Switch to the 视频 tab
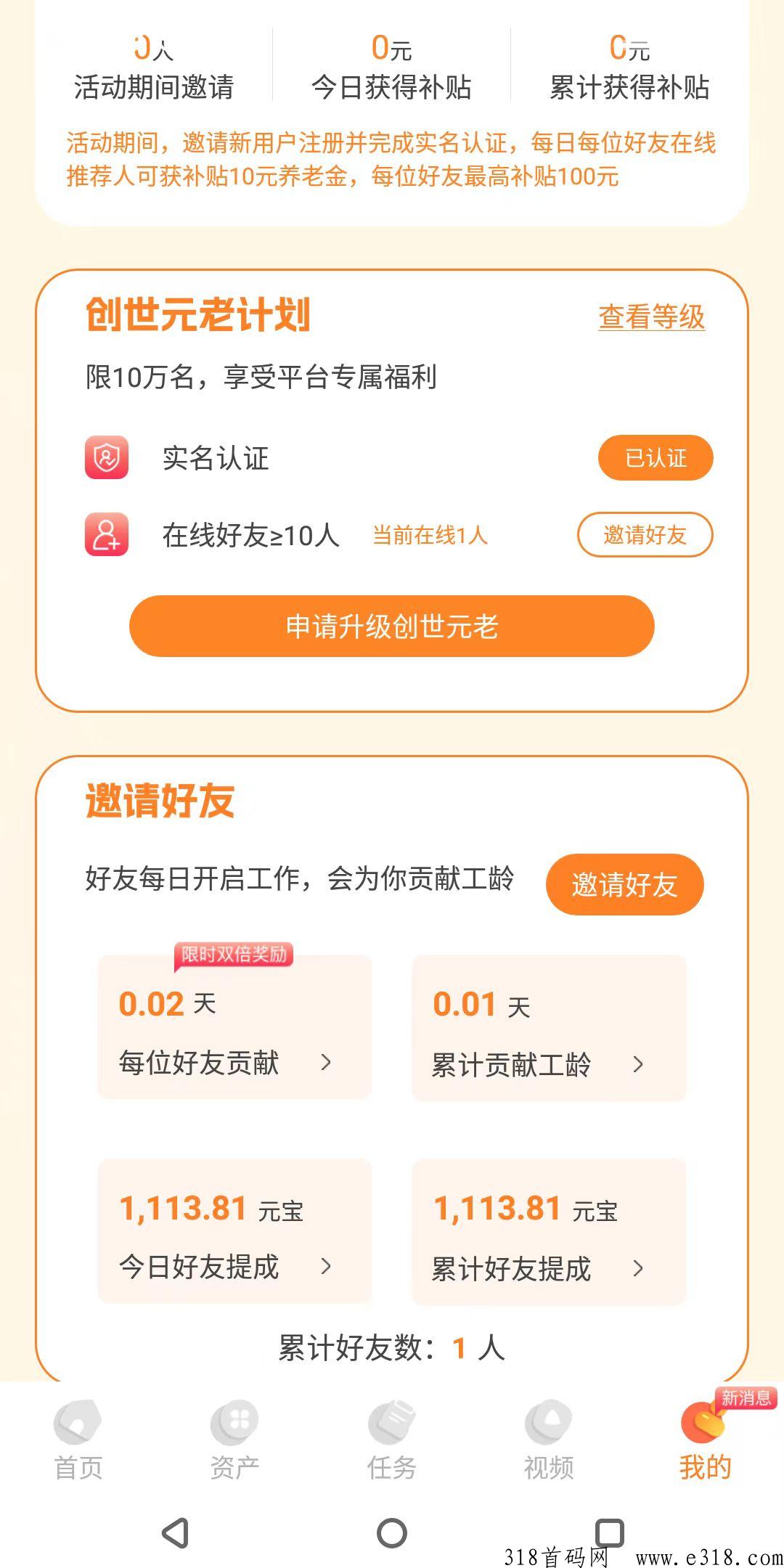This screenshot has width=784, height=1568. pyautogui.click(x=549, y=1440)
